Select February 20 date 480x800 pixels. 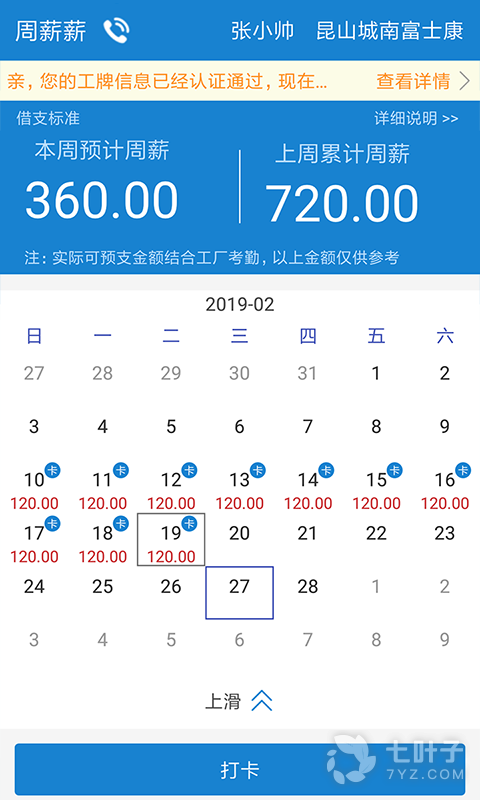[x=239, y=540]
